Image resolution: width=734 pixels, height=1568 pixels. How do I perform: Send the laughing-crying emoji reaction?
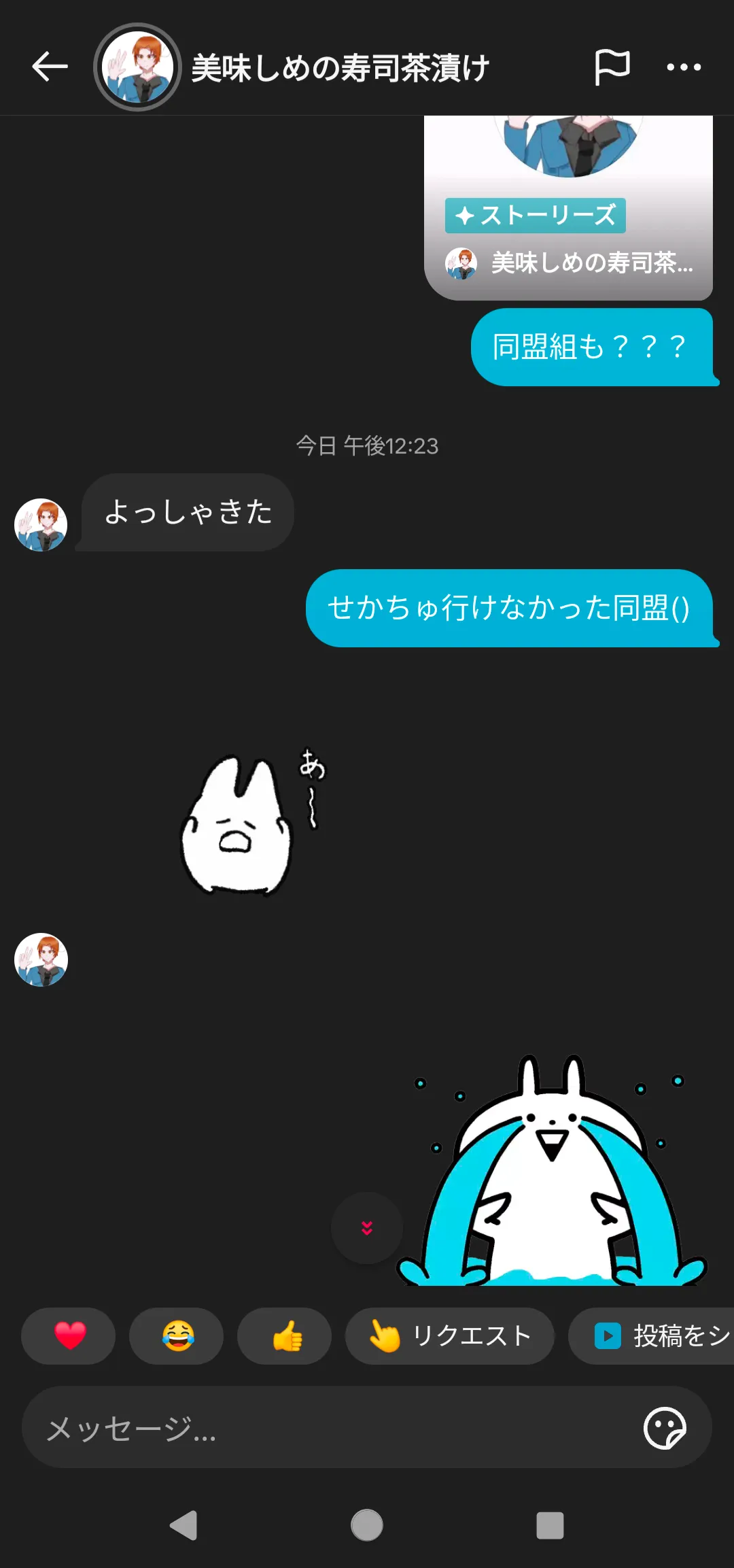tap(177, 1335)
